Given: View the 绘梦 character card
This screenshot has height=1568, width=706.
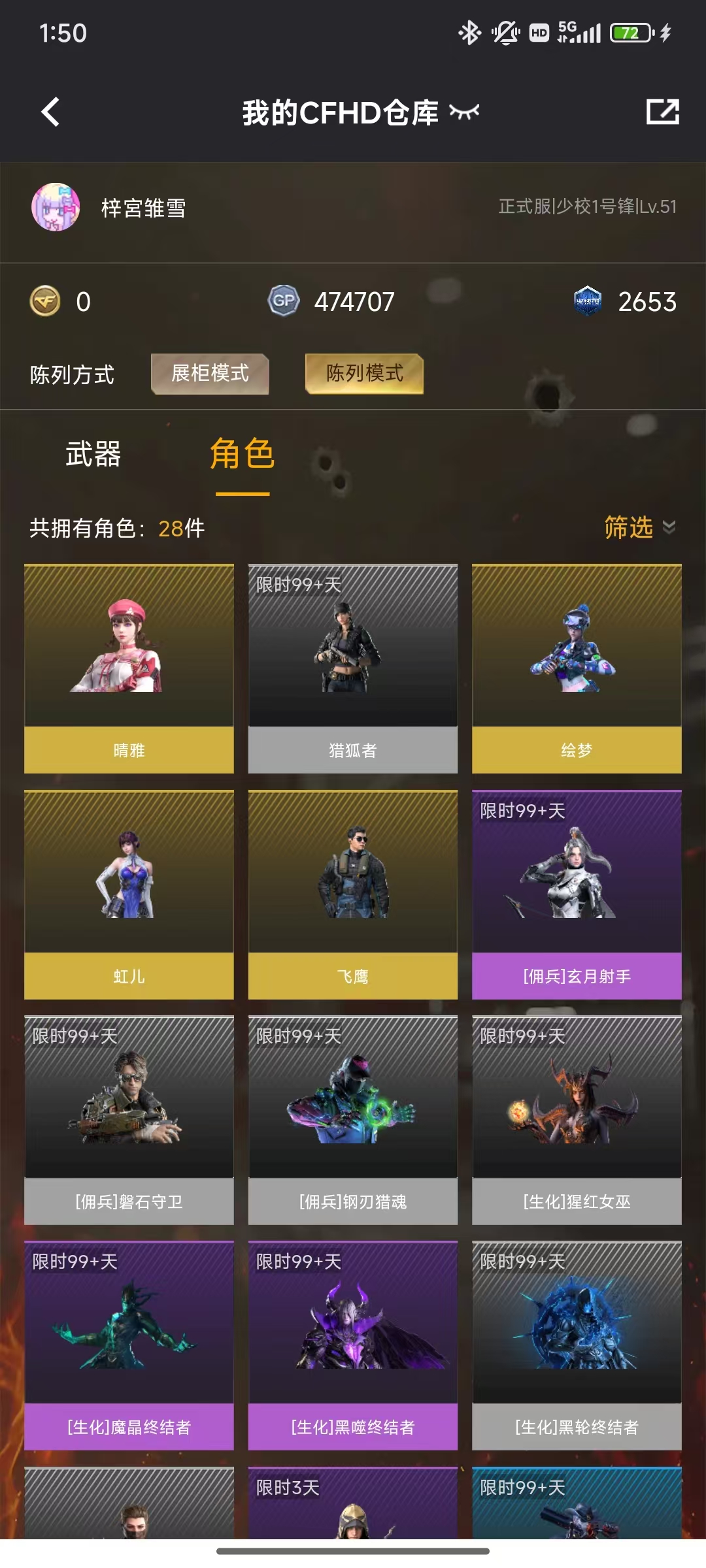Looking at the screenshot, I should 577,668.
